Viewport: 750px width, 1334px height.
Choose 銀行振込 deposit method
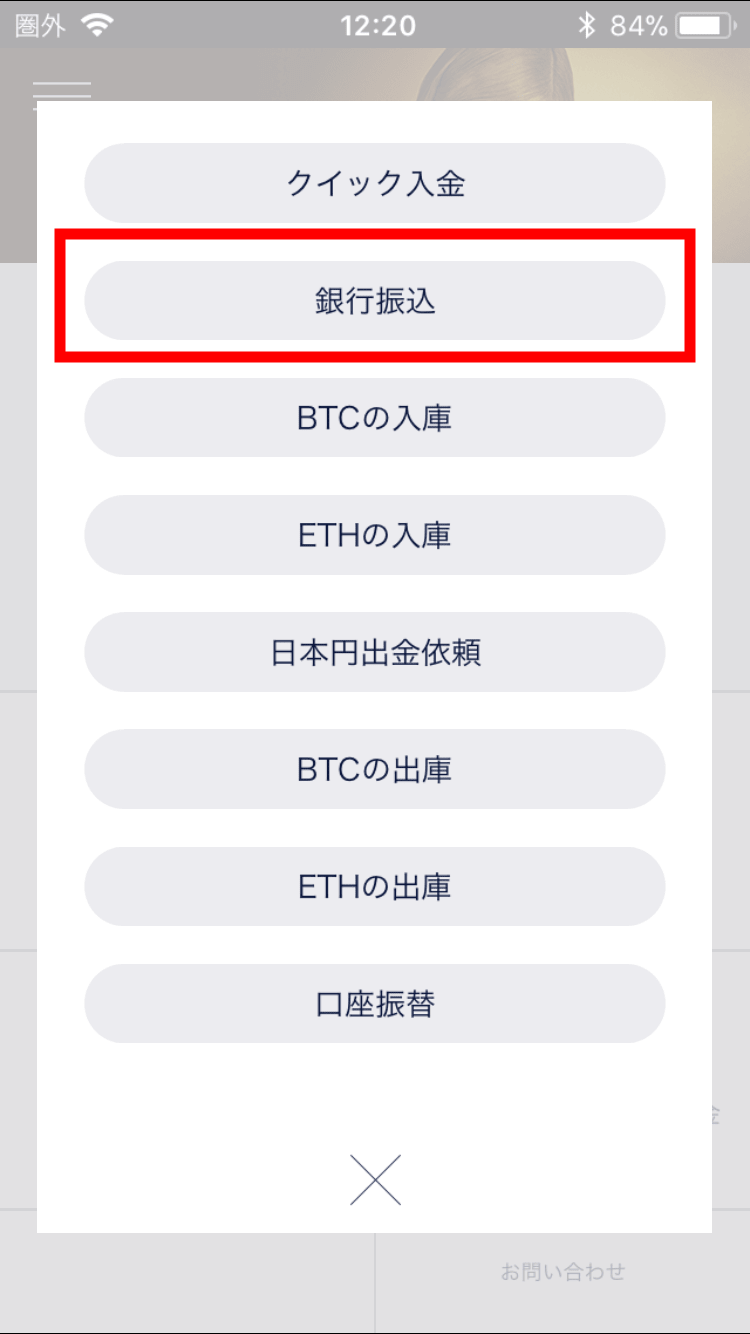coord(375,301)
